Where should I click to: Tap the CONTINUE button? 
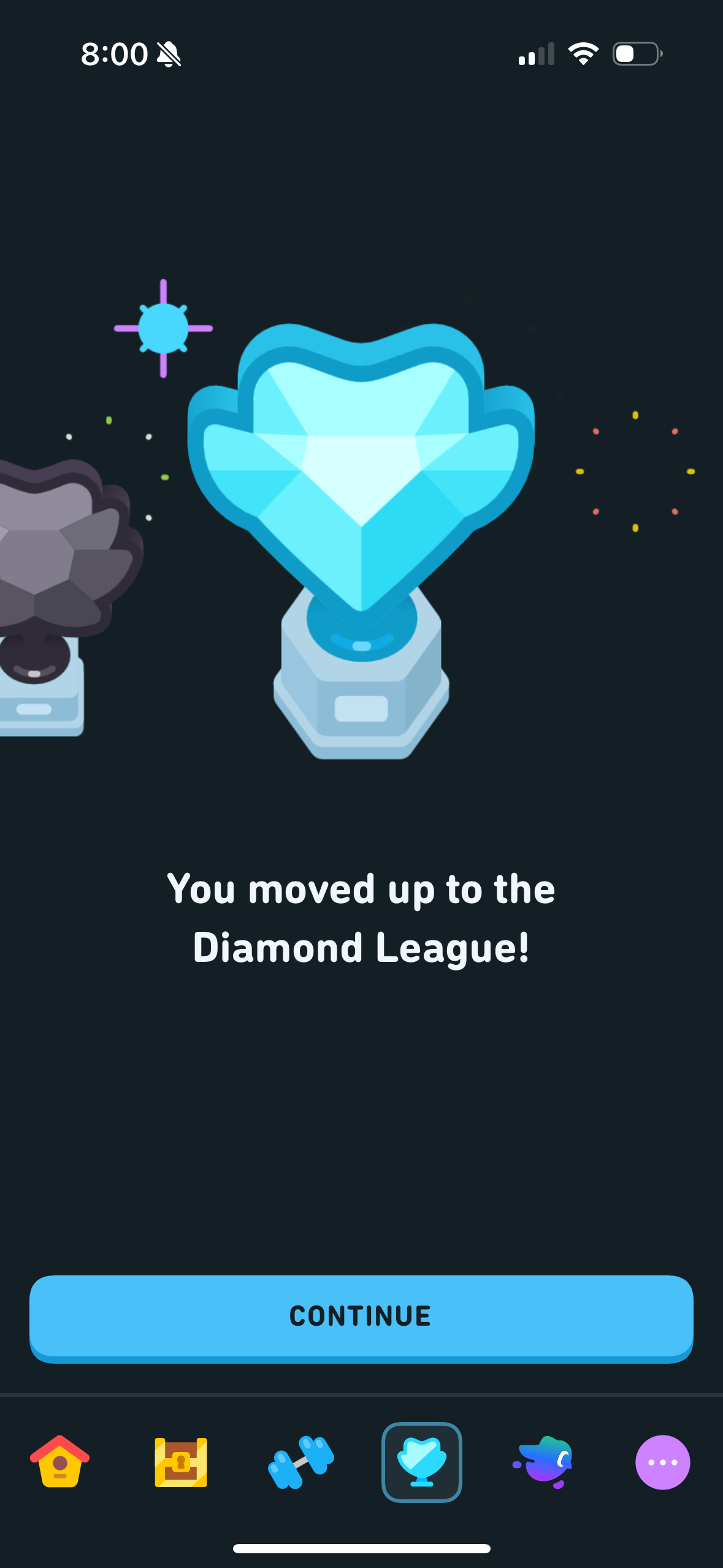pos(361,1318)
